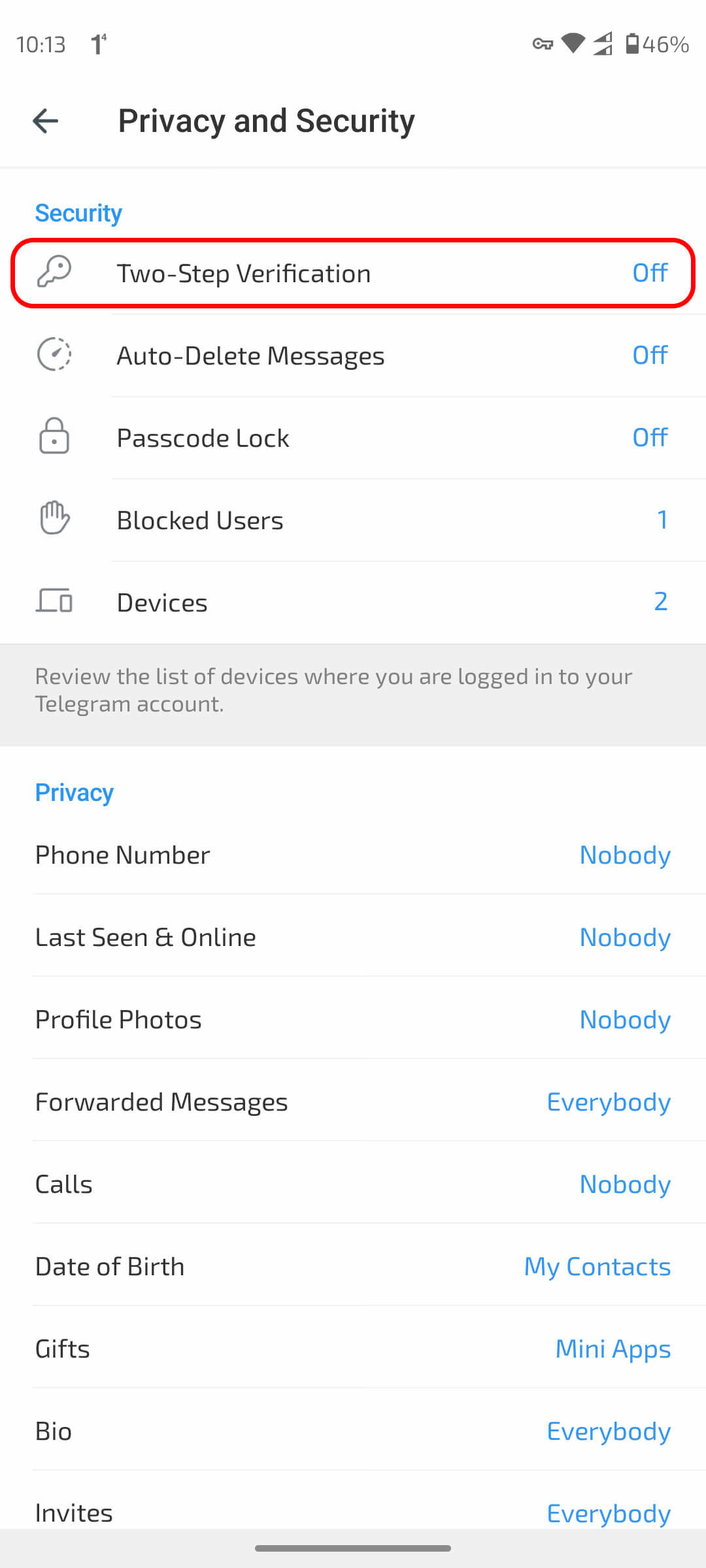View Blocked Users list
This screenshot has width=706, height=1568.
coord(353,520)
